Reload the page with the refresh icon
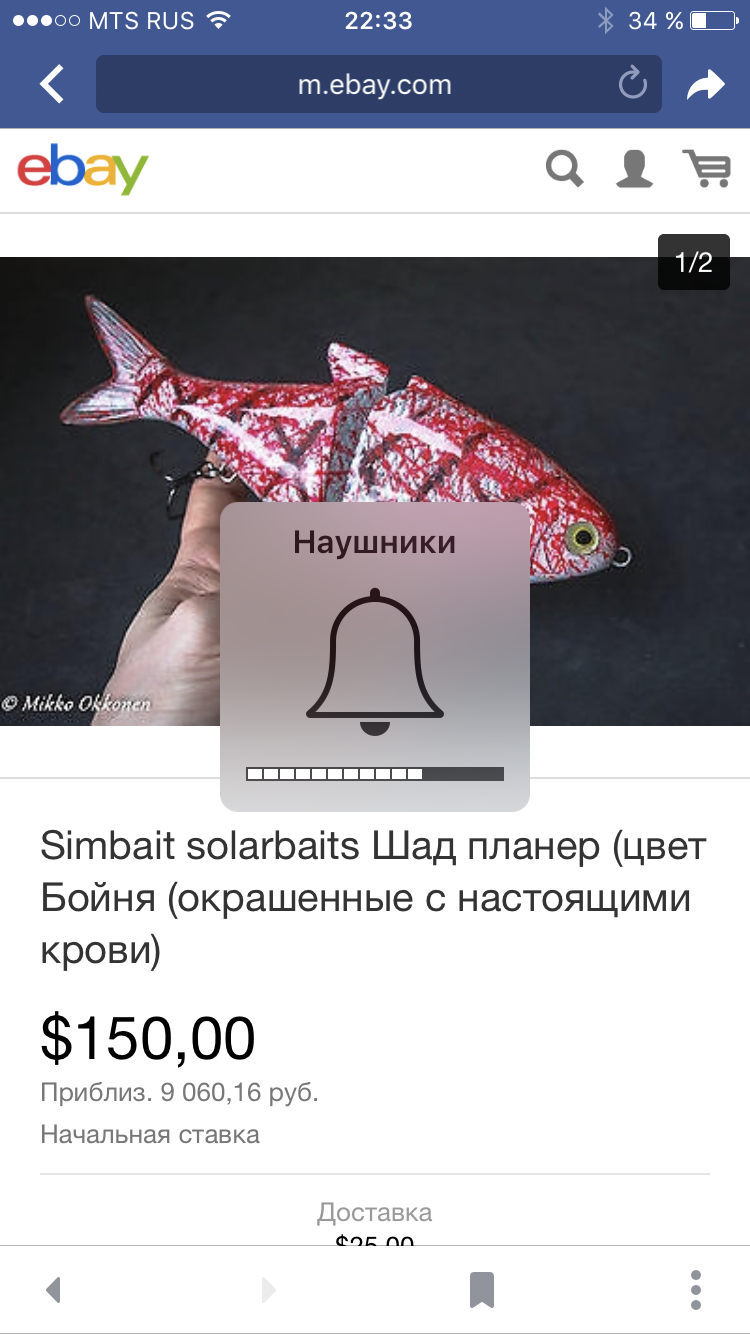 [632, 85]
